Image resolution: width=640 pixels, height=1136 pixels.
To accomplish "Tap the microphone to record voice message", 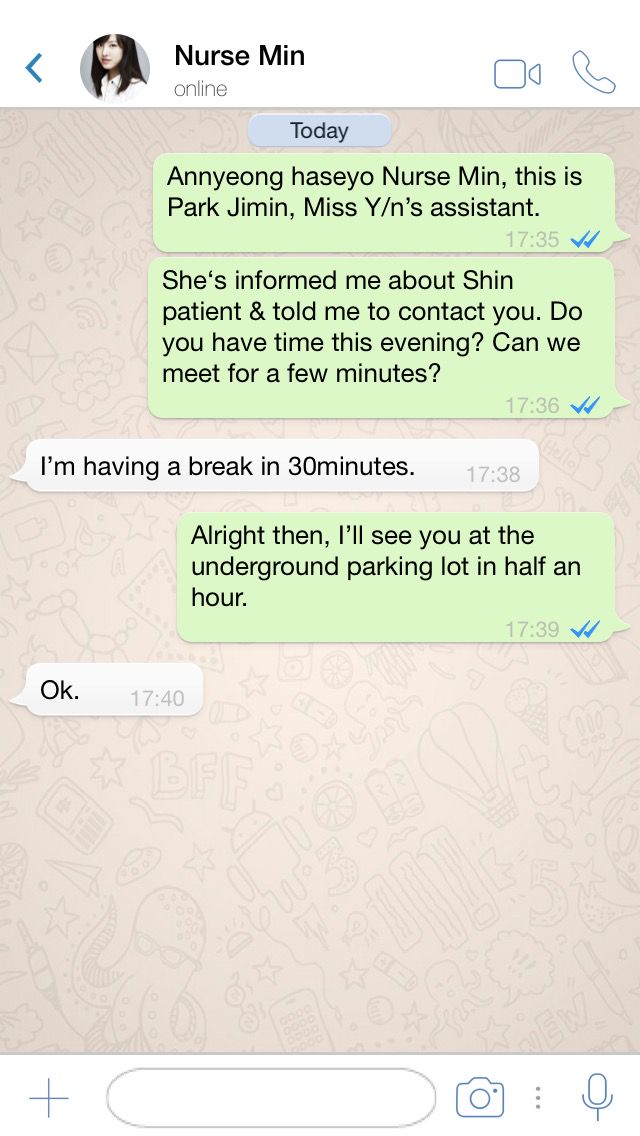I will [597, 1097].
